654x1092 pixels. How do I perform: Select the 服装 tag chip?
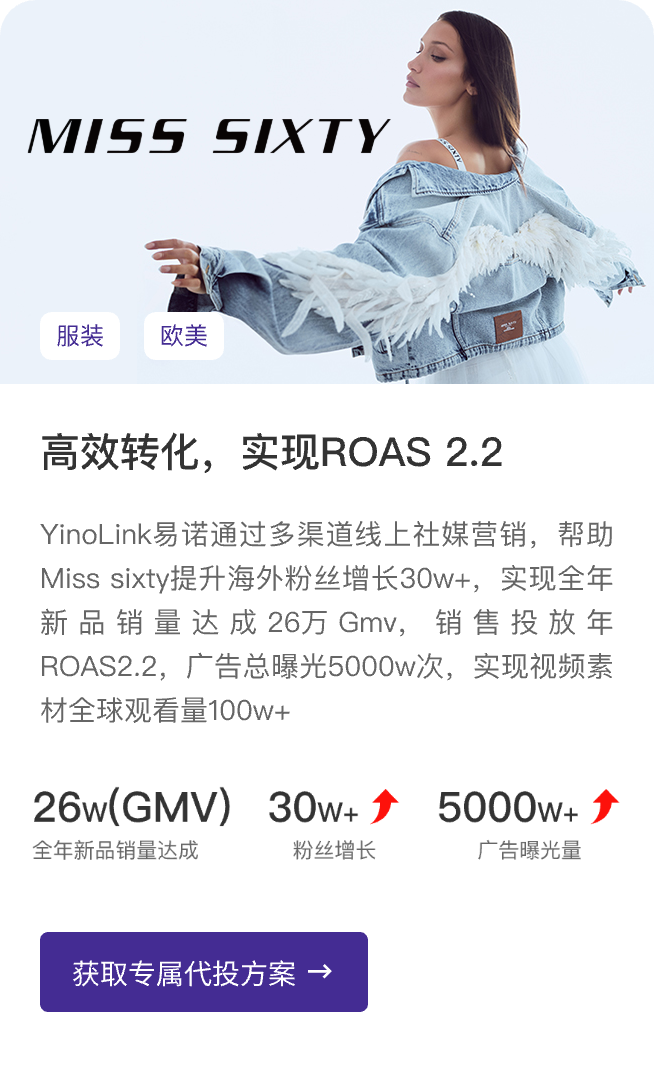[x=80, y=336]
